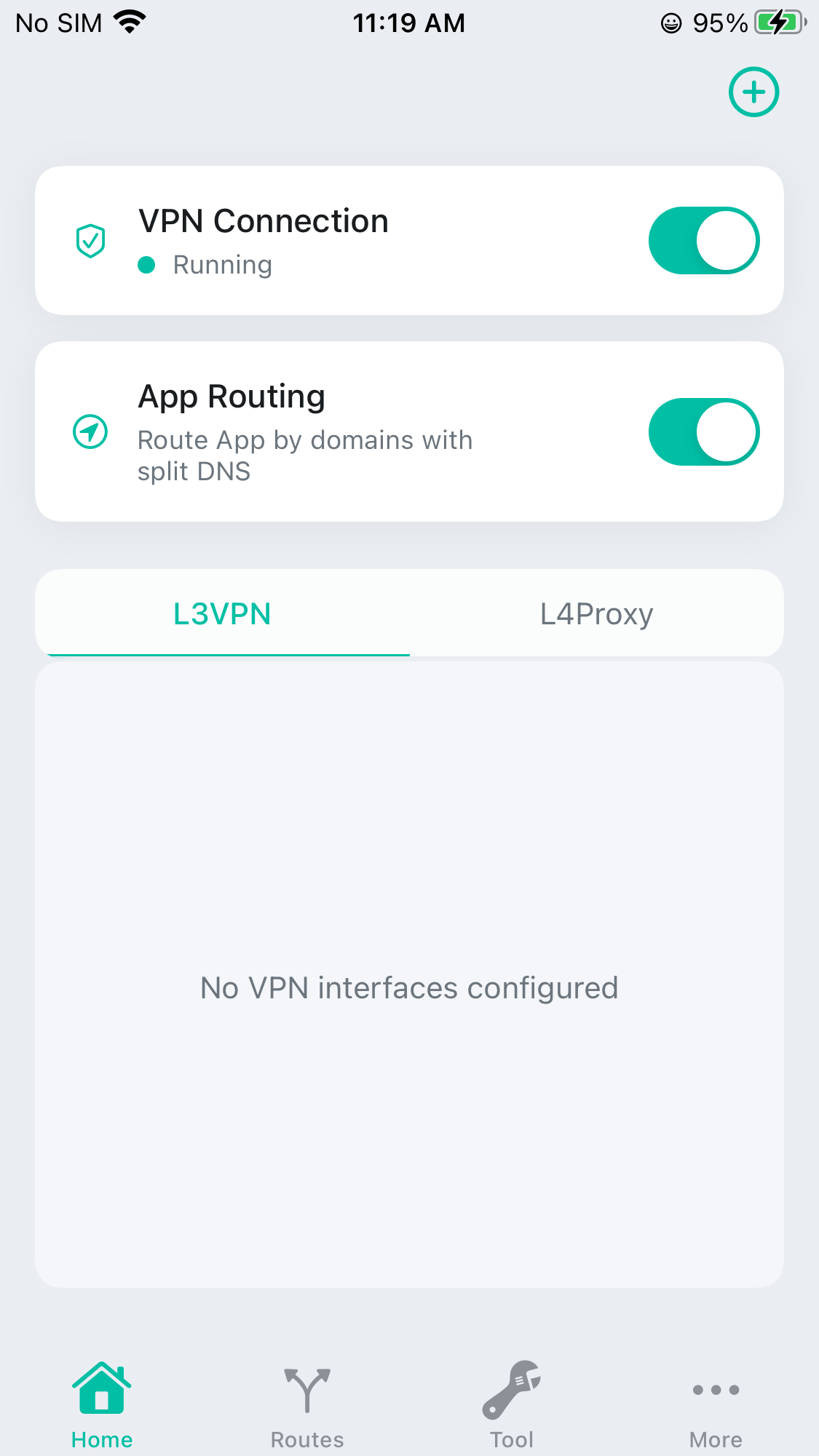Disable the VPN Connection switch

click(703, 240)
